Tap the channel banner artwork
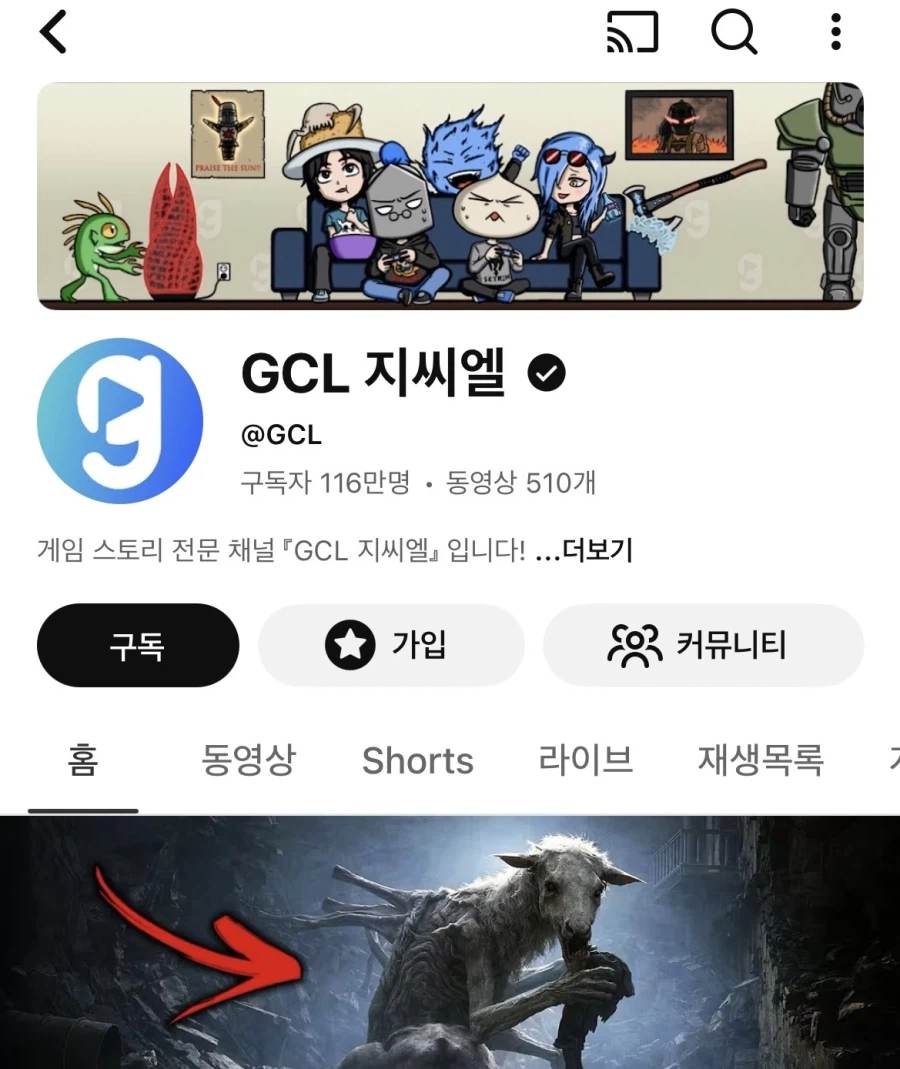900x1069 pixels. [x=450, y=195]
